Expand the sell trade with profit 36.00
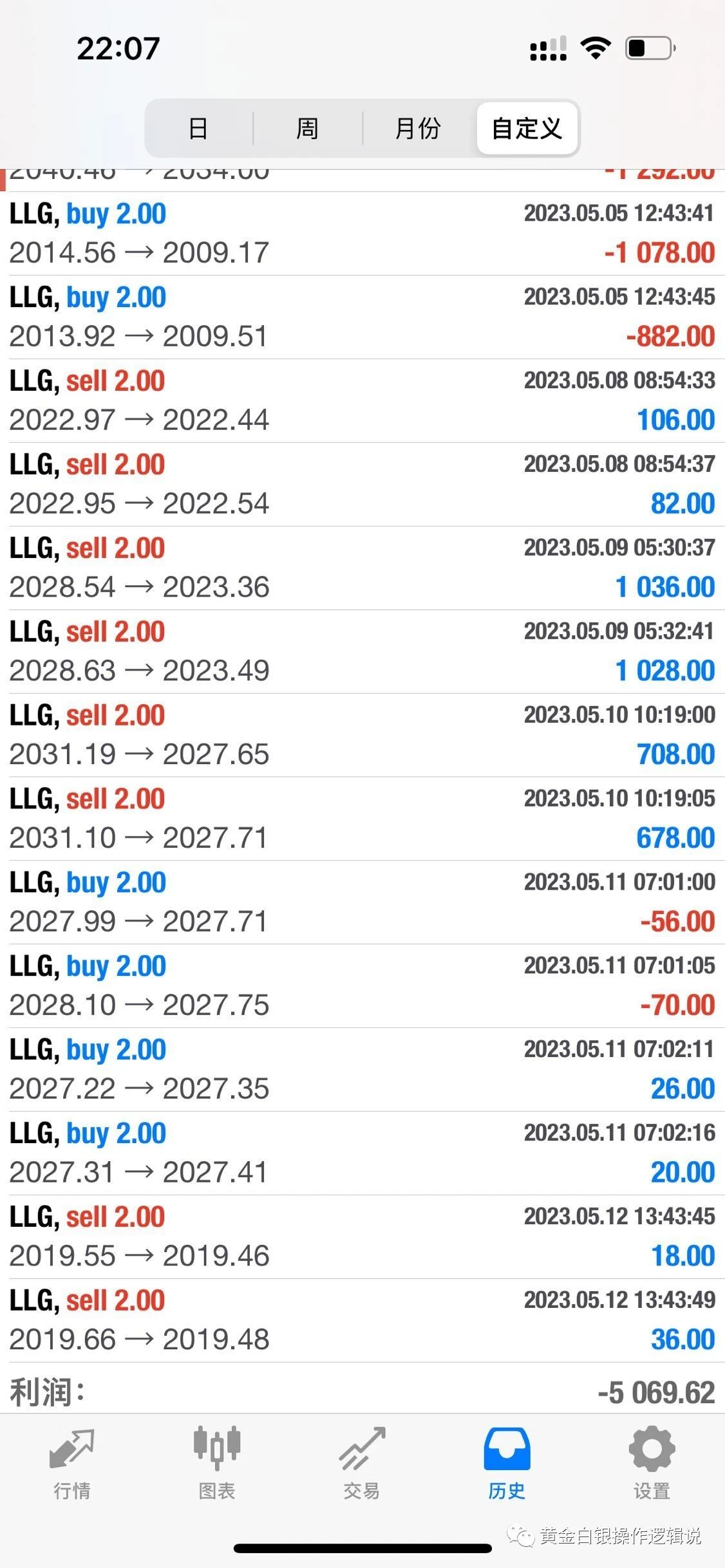 [362, 1321]
